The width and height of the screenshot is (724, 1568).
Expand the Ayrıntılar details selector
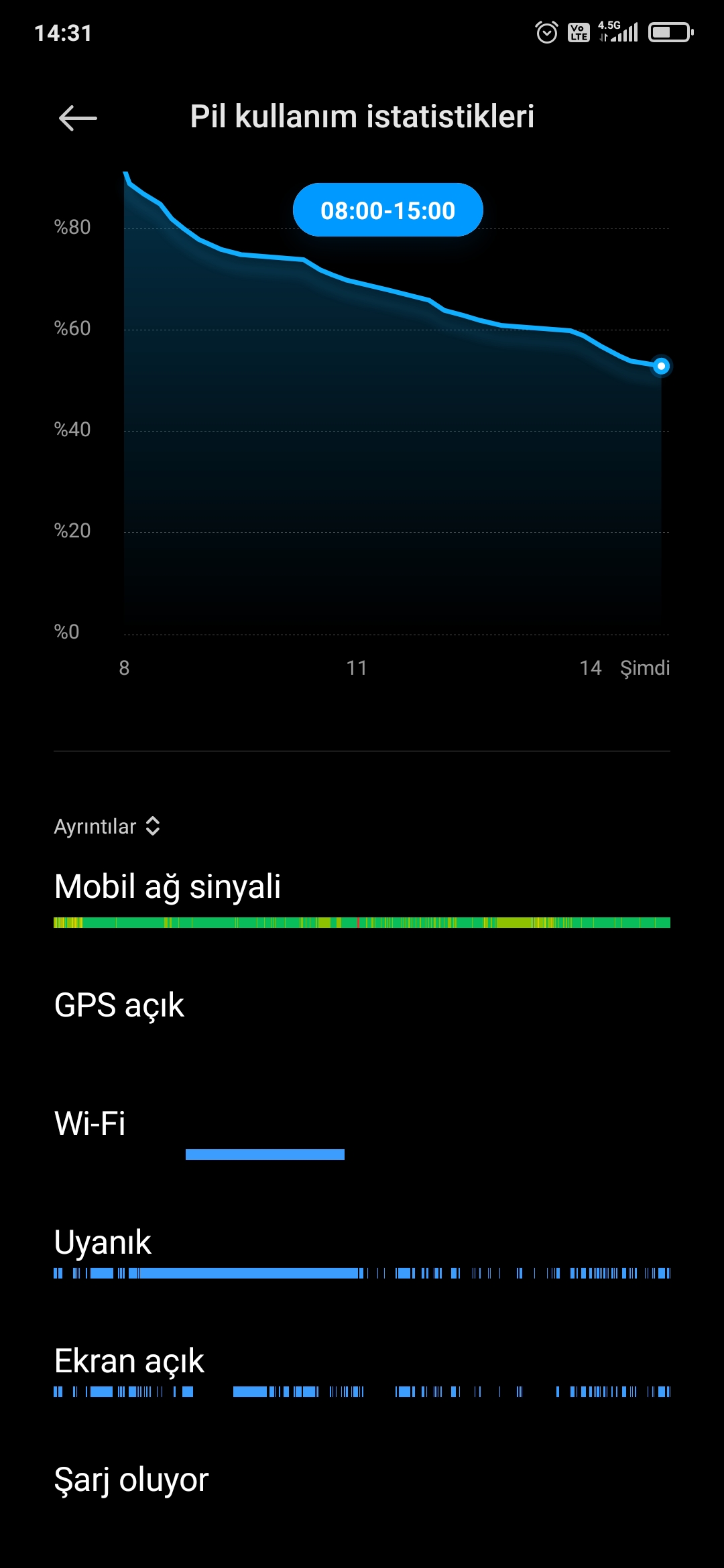point(107,826)
